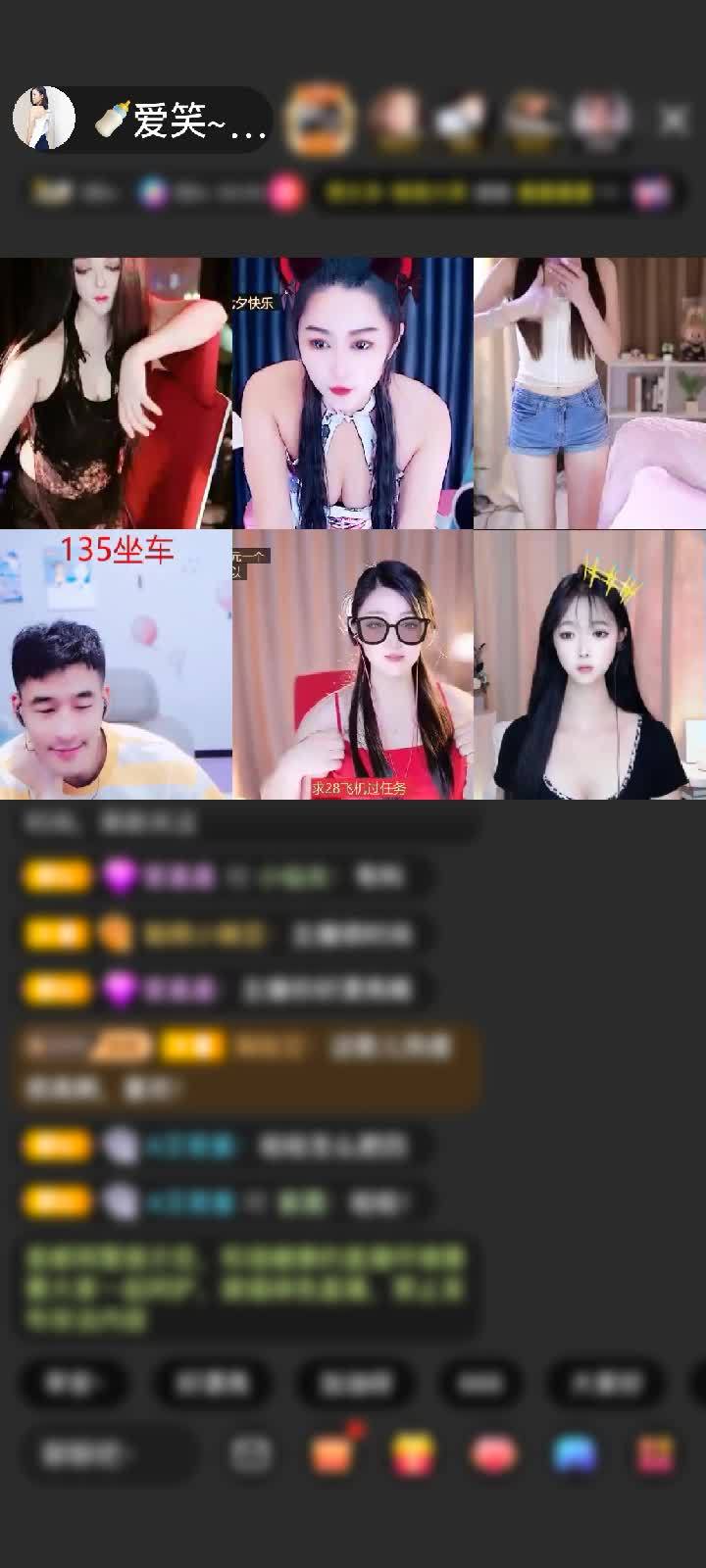706x1568 pixels.
Task: Close the live room
Action: point(673,120)
